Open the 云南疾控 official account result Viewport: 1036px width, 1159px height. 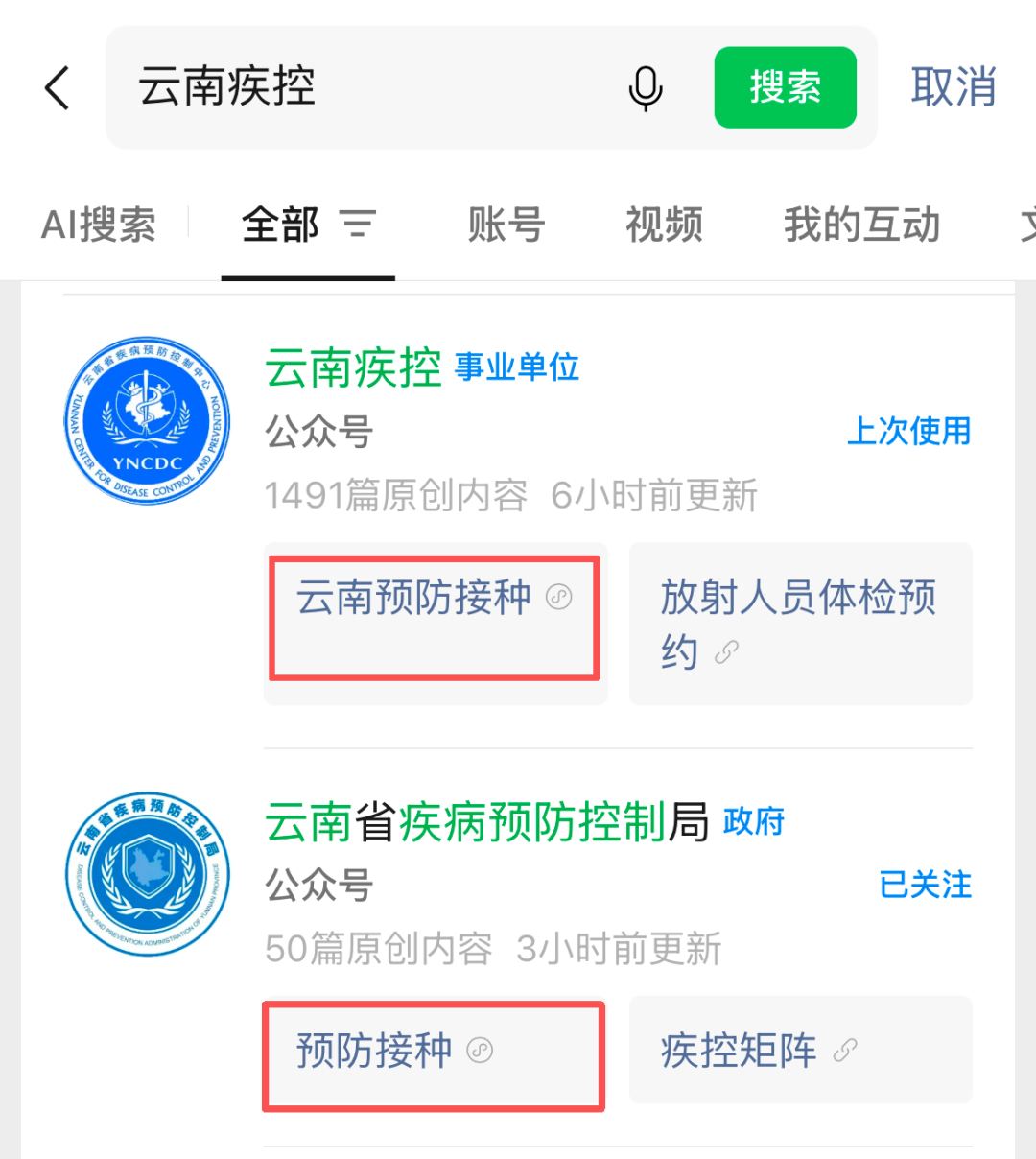(x=353, y=367)
